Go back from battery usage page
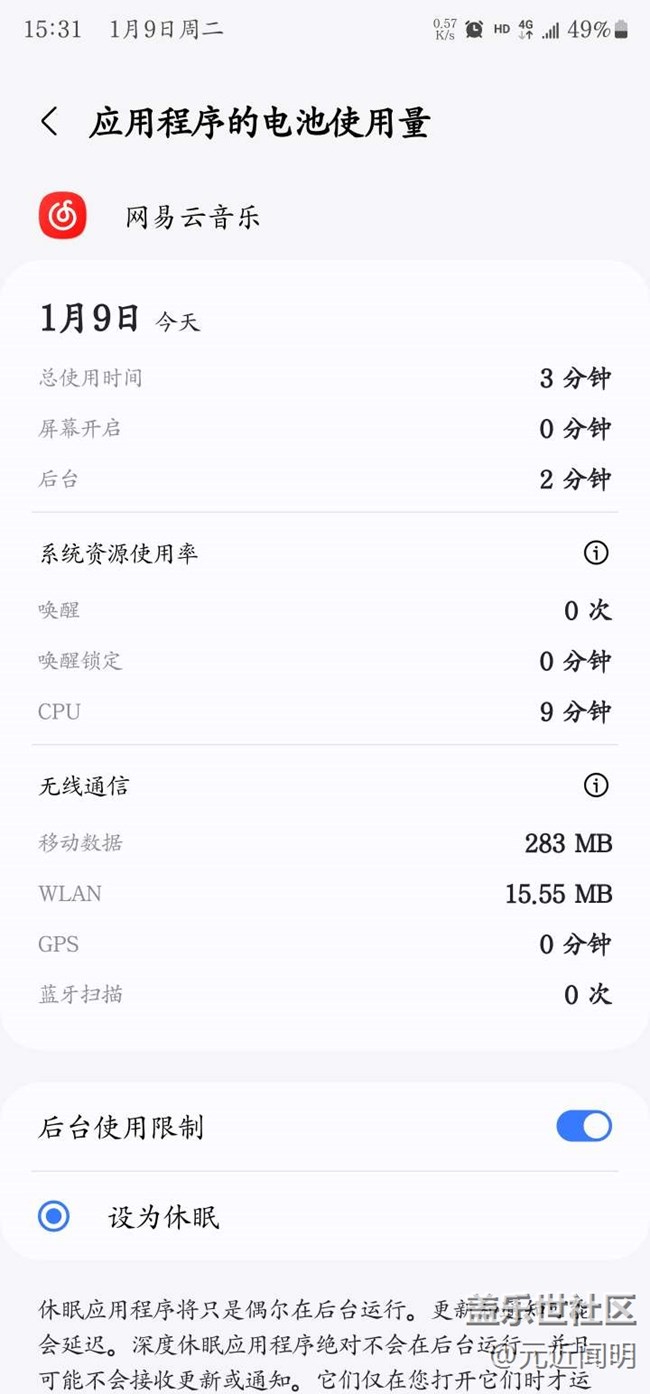 coord(49,122)
